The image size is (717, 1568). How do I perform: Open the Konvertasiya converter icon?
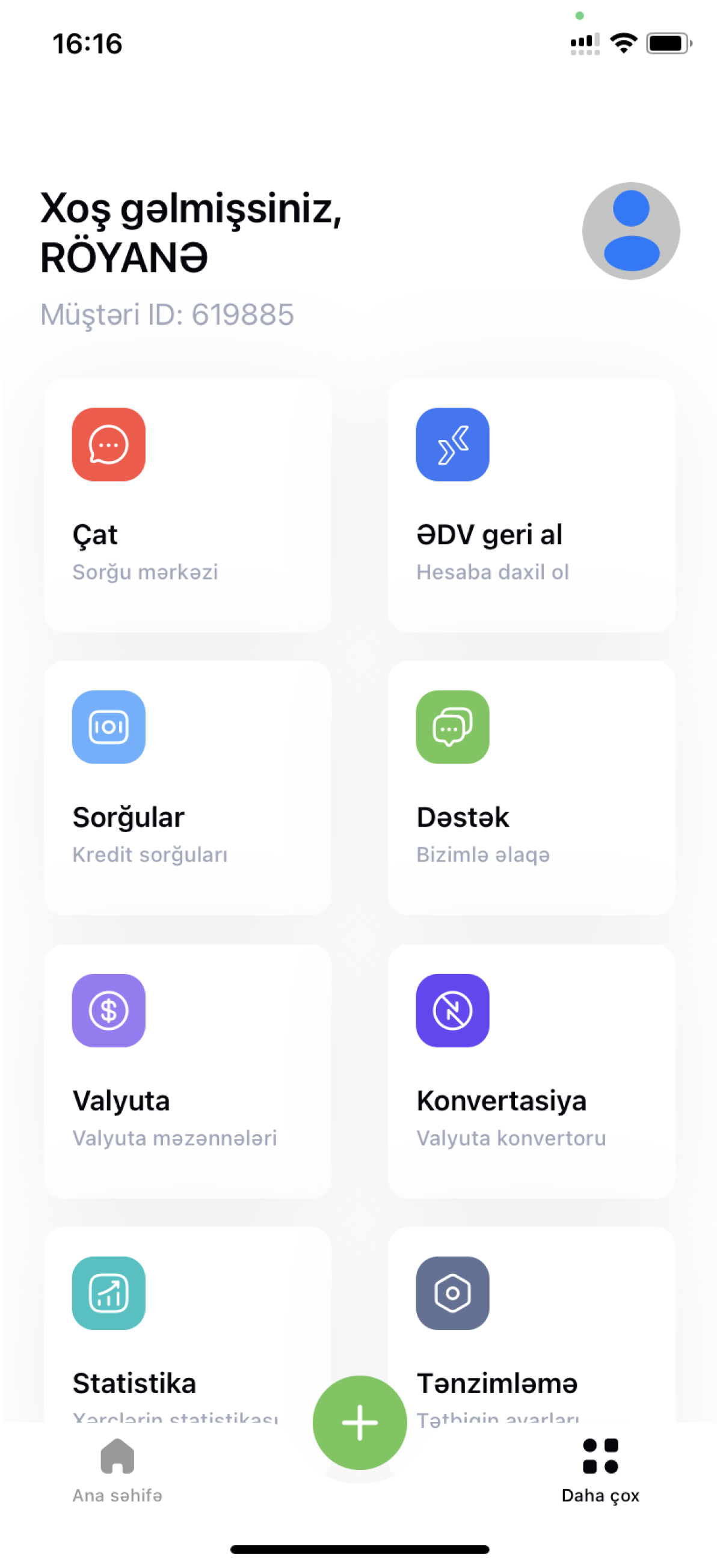pyautogui.click(x=452, y=1011)
